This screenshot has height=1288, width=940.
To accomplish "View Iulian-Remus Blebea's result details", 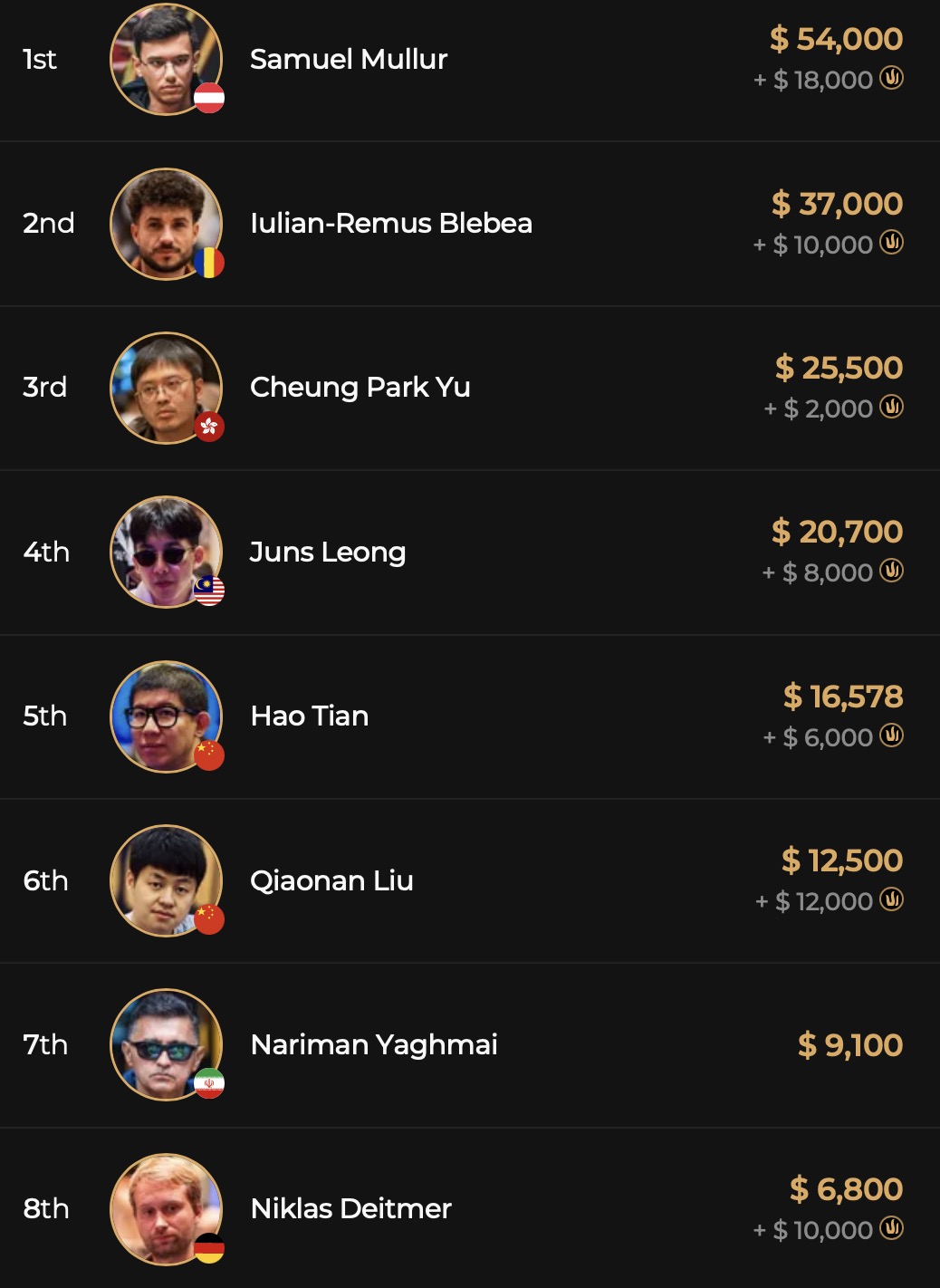I will point(390,224).
